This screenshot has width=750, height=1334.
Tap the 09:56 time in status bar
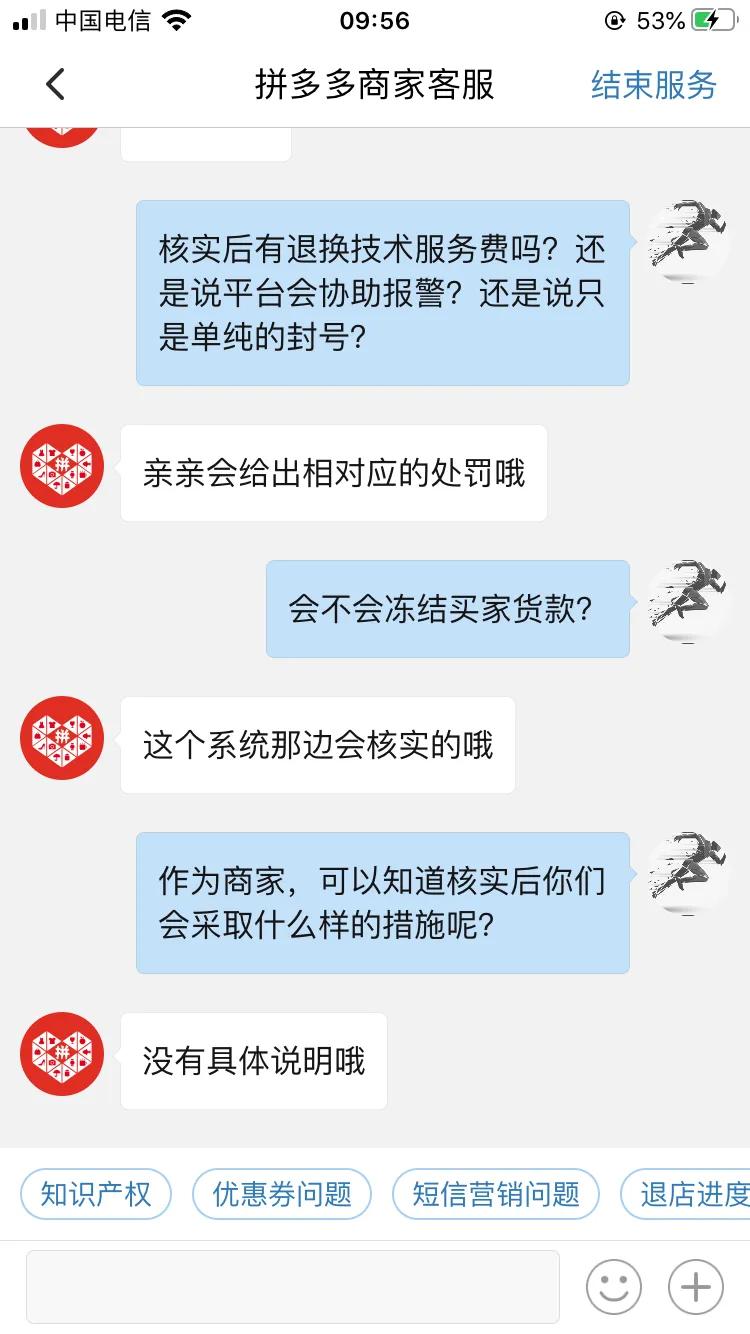375,21
